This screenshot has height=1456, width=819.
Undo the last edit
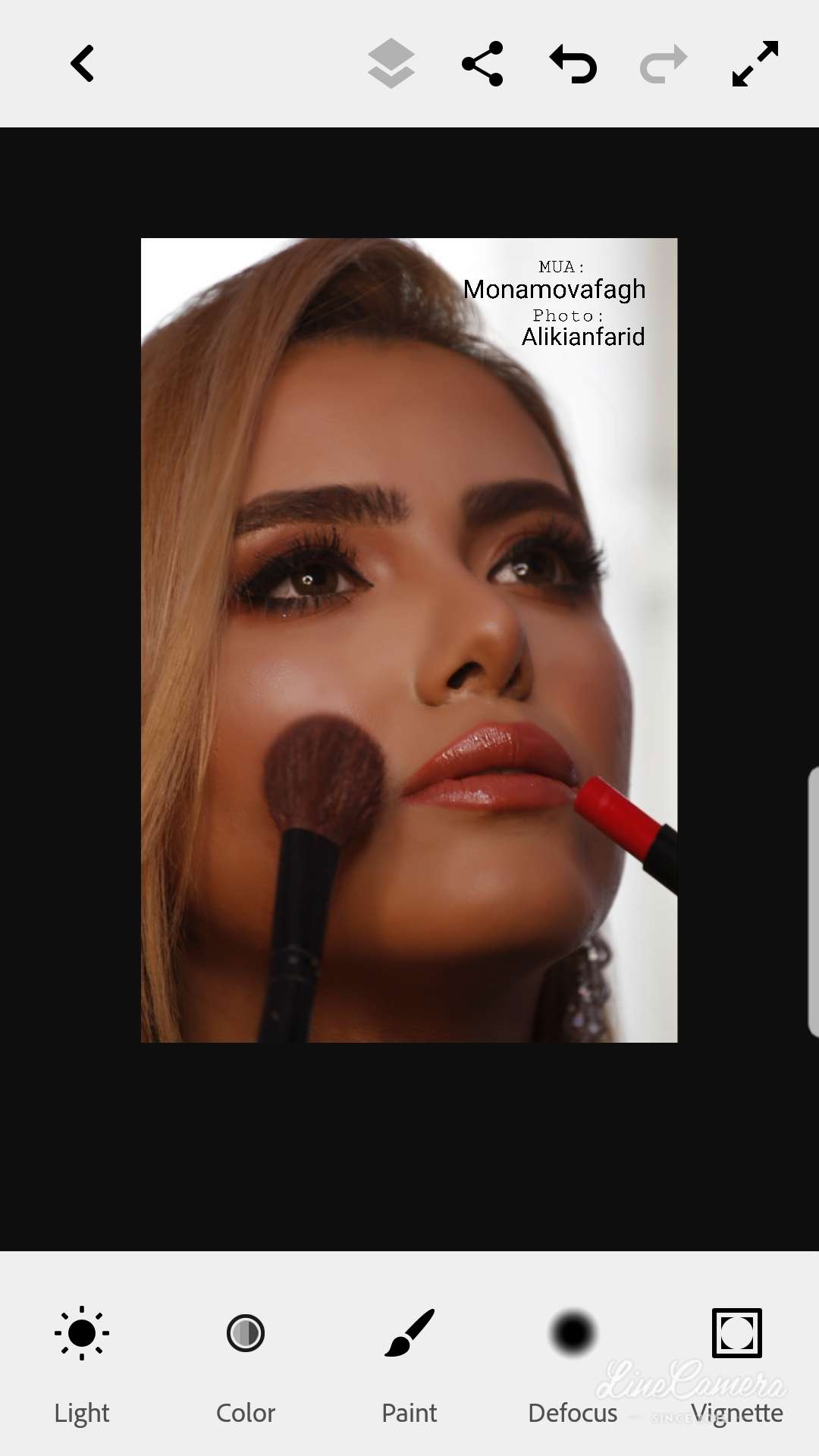[x=573, y=64]
